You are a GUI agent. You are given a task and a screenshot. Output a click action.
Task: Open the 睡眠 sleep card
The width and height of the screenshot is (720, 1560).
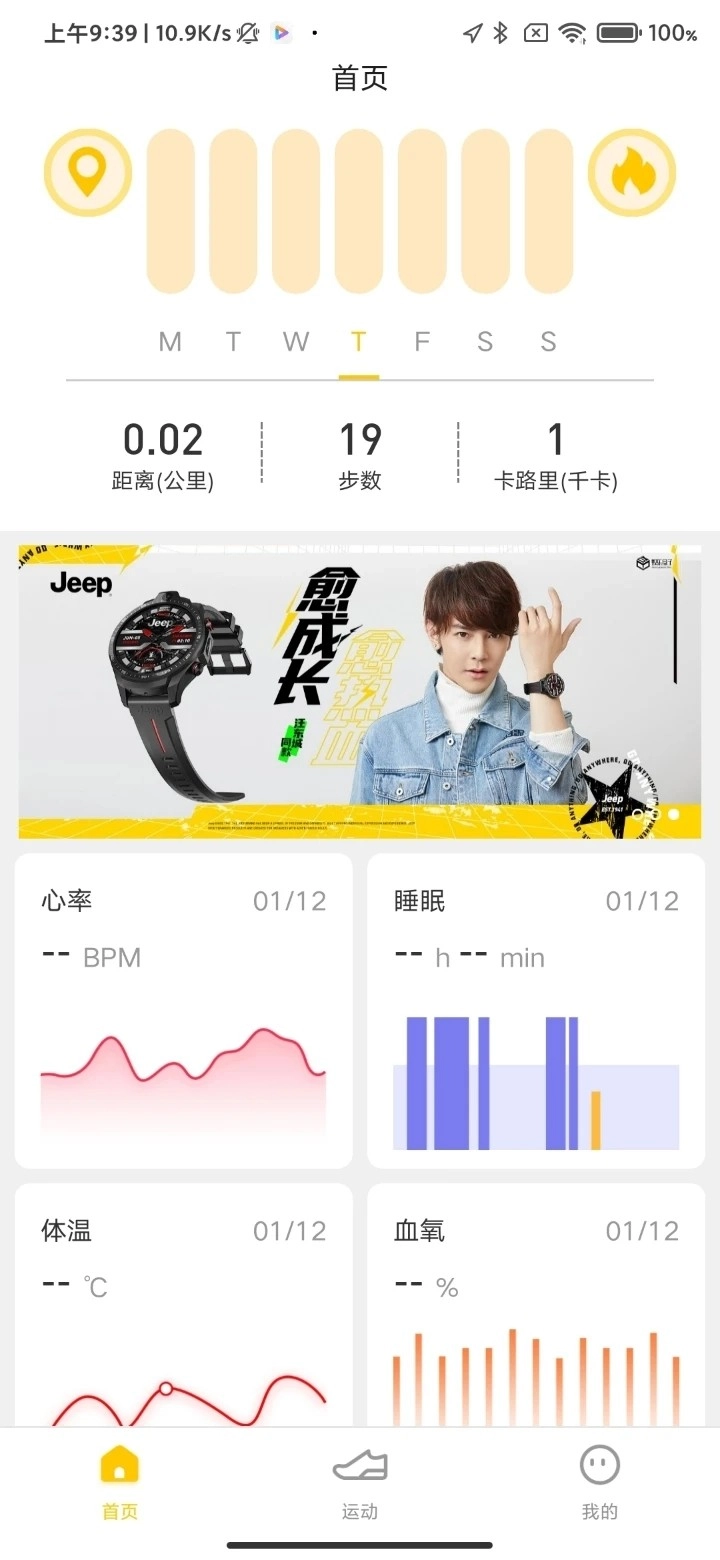[x=534, y=1010]
